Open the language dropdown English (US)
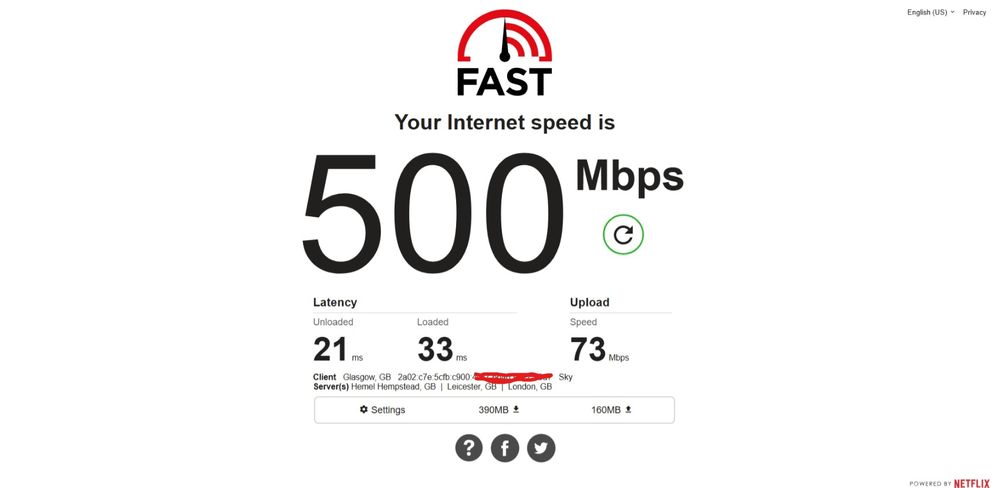 tap(930, 12)
